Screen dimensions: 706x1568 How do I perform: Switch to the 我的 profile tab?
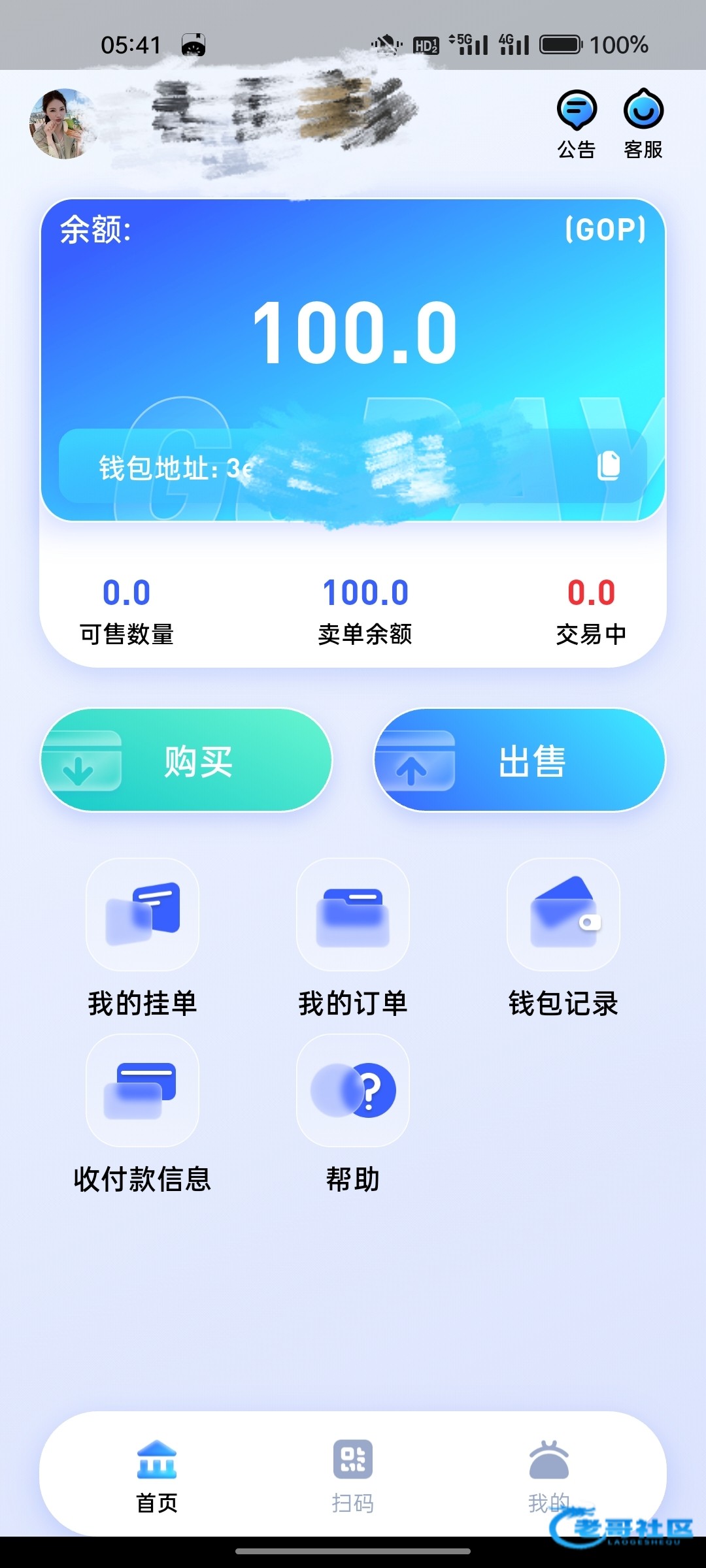point(549,1473)
